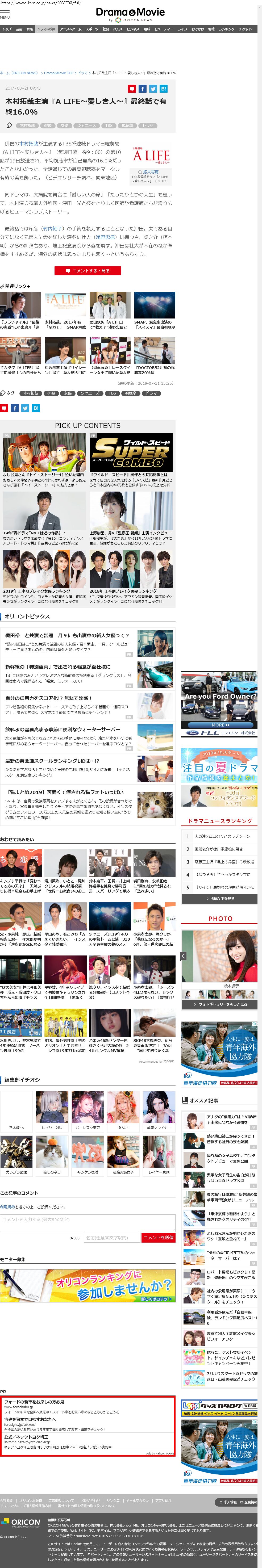
Task: Tap the red コメントする・見る button
Action: (x=87, y=270)
